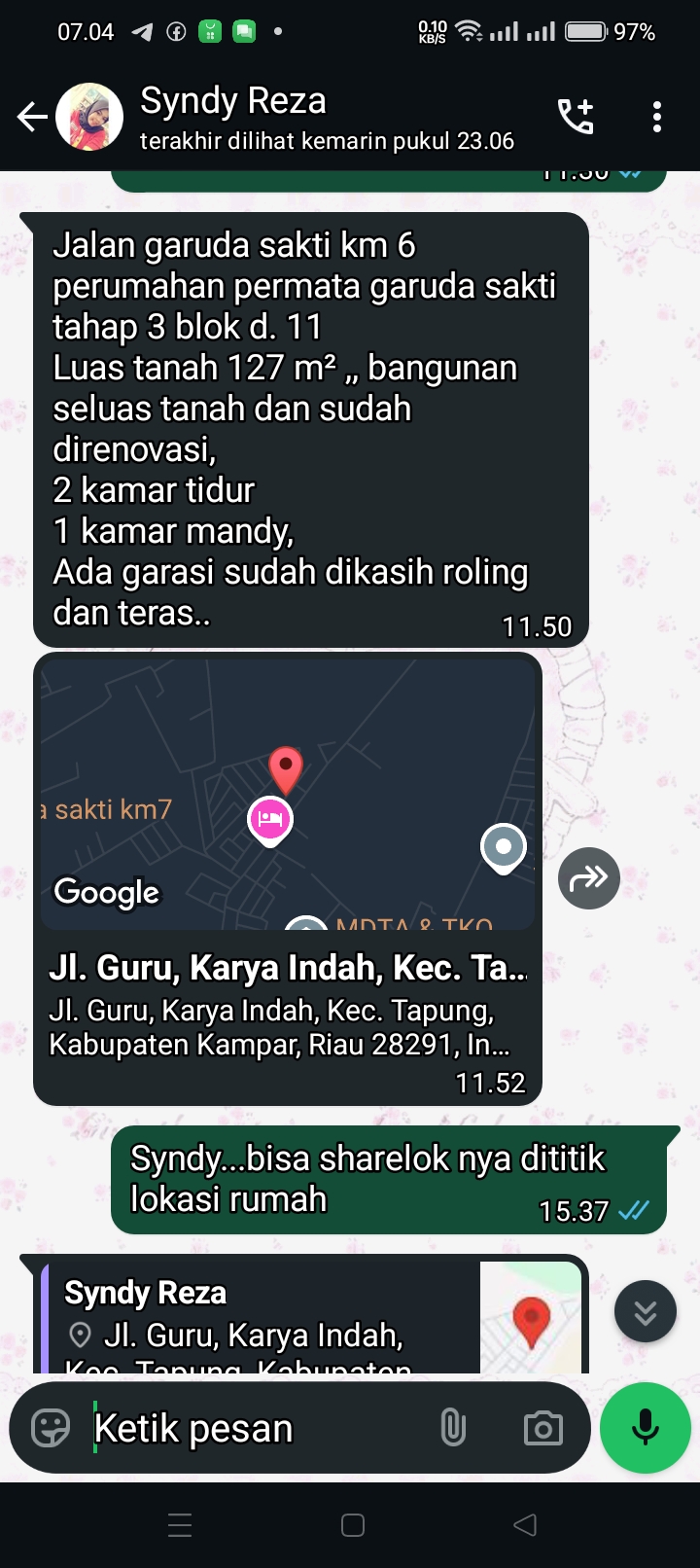This screenshot has width=700, height=1568.
Task: Tap the Ketik pesan message input field
Action: pos(243,1428)
